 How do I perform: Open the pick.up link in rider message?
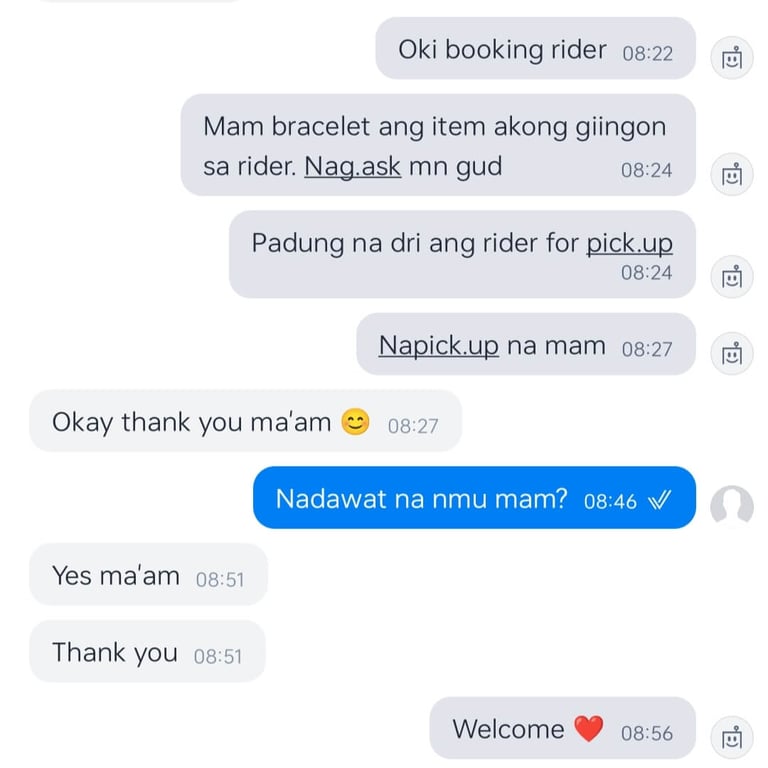(x=629, y=243)
